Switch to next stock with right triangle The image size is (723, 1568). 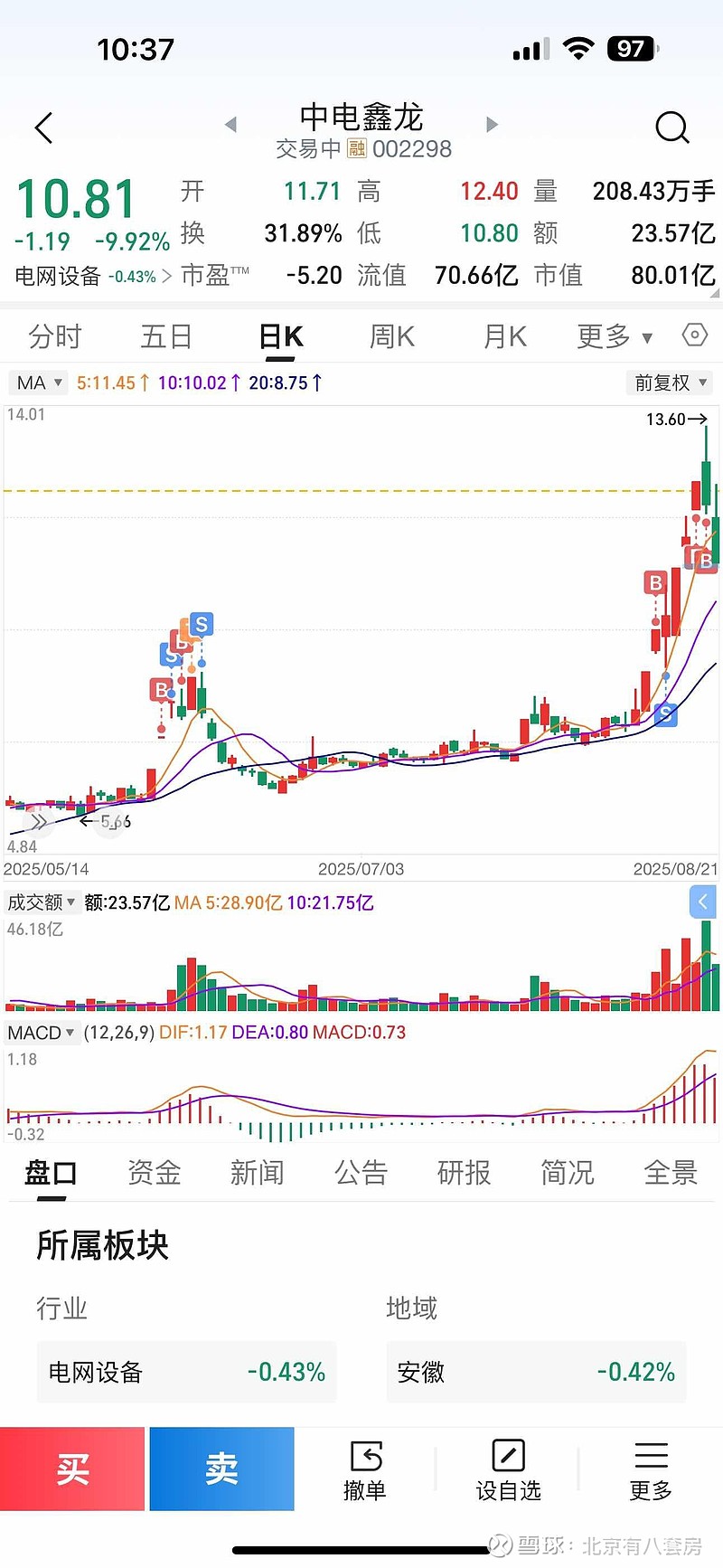pos(492,125)
